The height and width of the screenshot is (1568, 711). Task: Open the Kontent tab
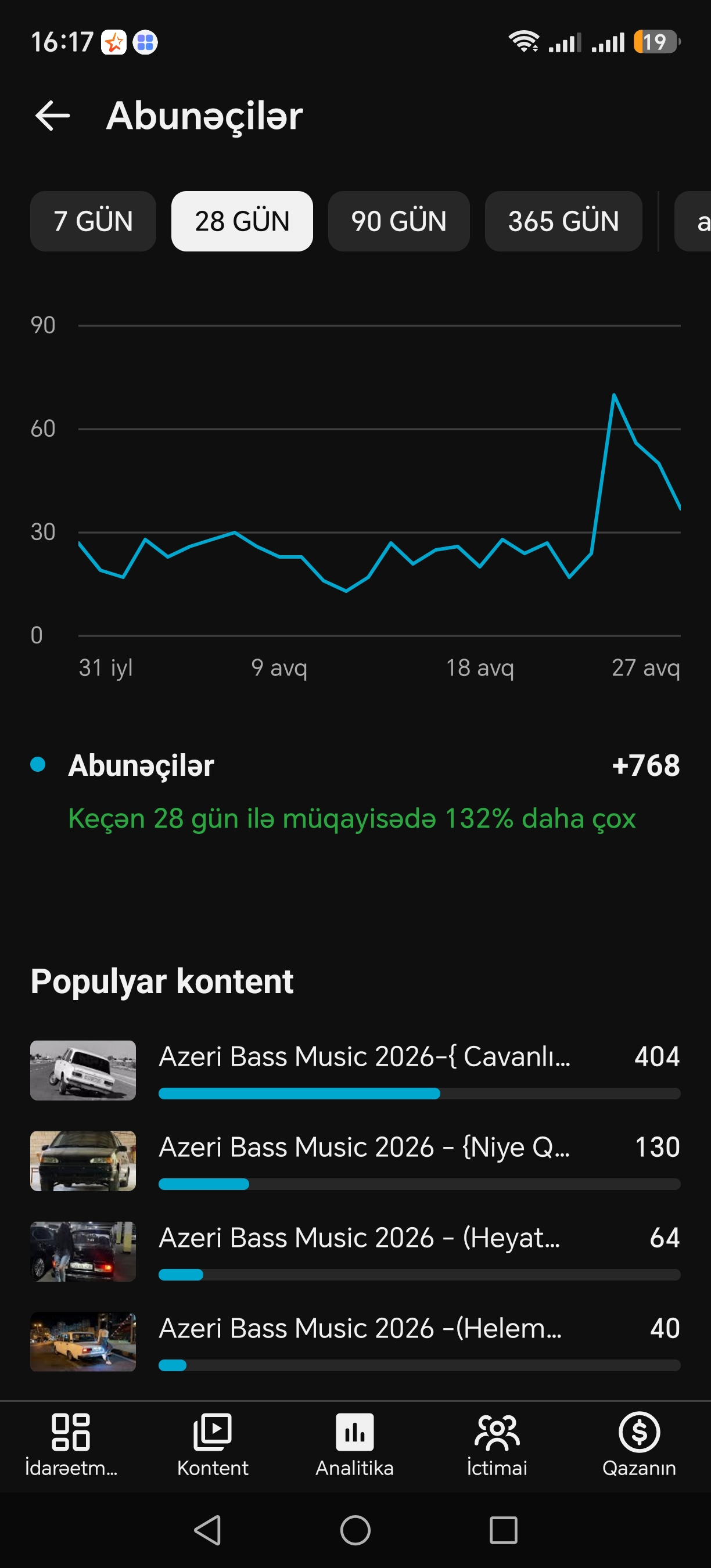(213, 1445)
